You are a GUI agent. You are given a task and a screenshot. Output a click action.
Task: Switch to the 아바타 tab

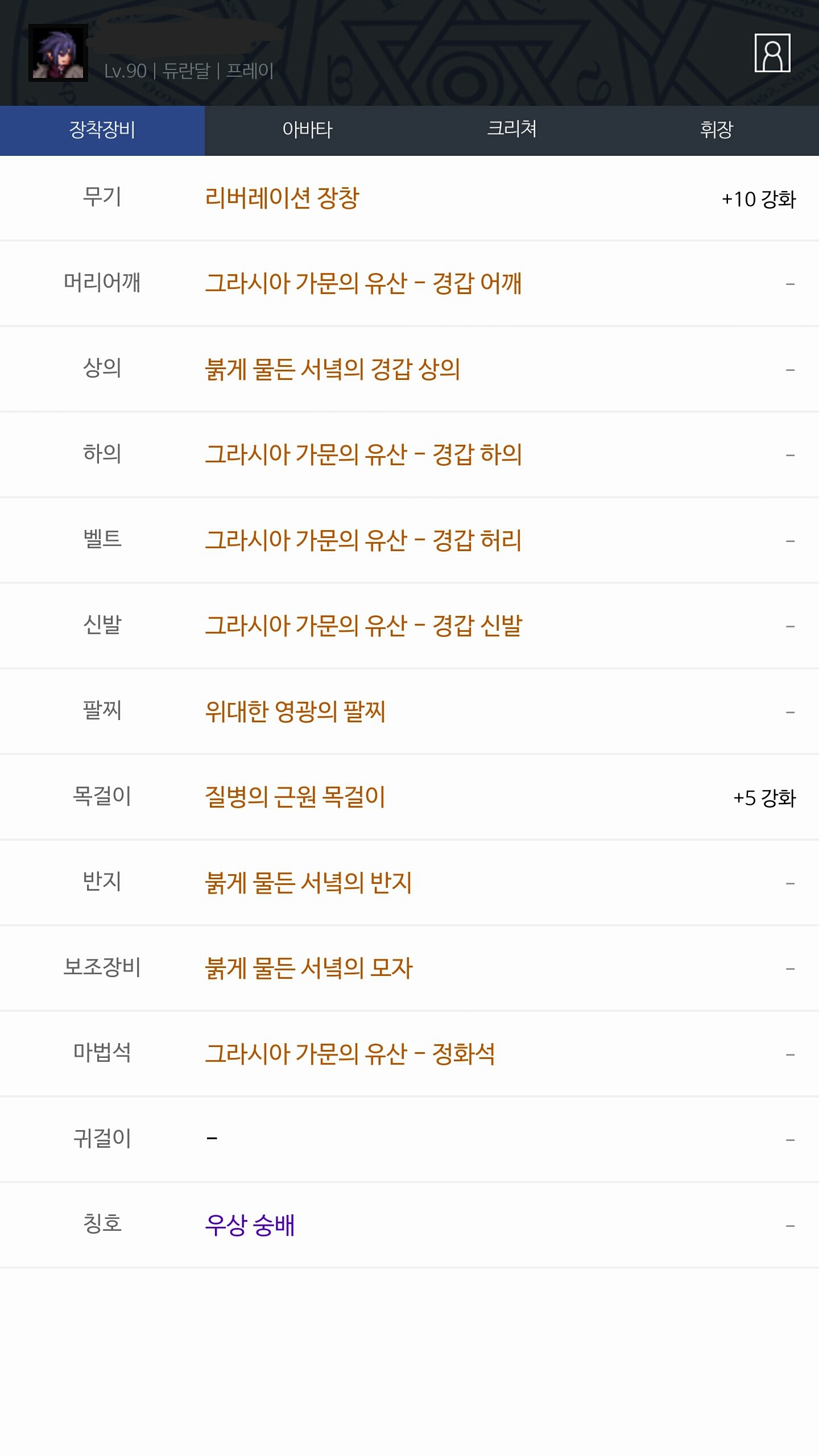pos(307,130)
